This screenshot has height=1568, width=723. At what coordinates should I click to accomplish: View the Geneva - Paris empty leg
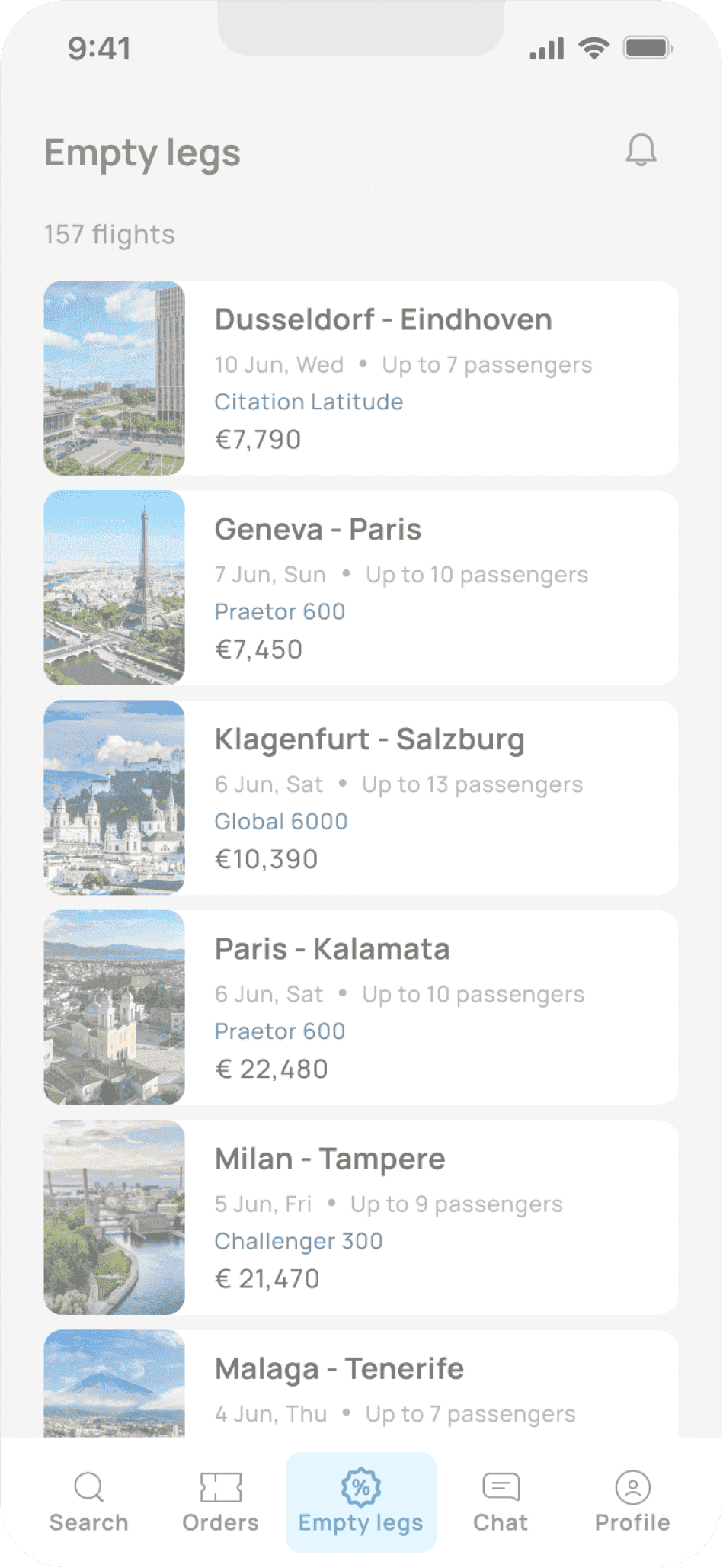(x=360, y=588)
